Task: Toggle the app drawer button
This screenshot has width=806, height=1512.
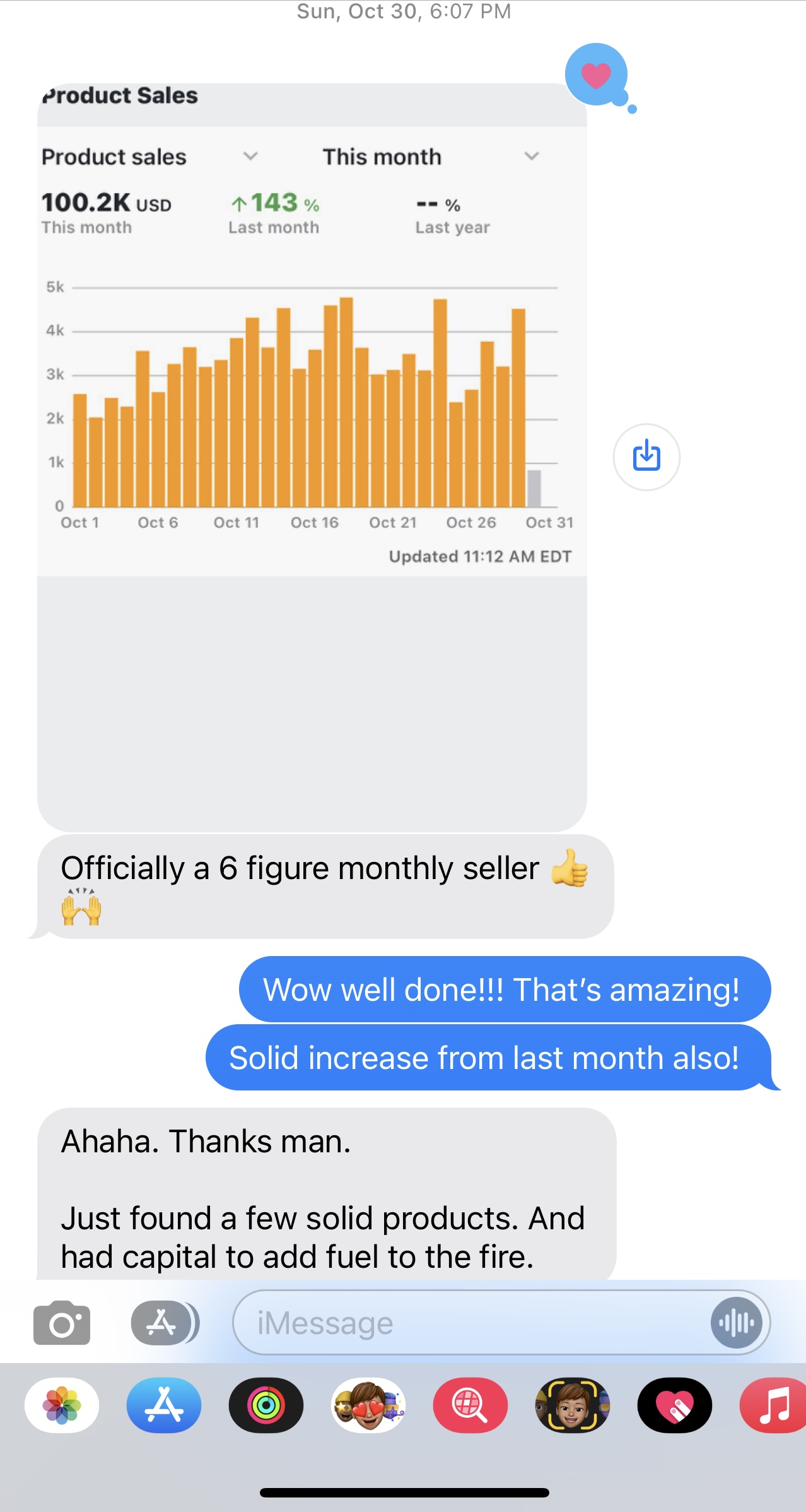Action: (x=165, y=1323)
